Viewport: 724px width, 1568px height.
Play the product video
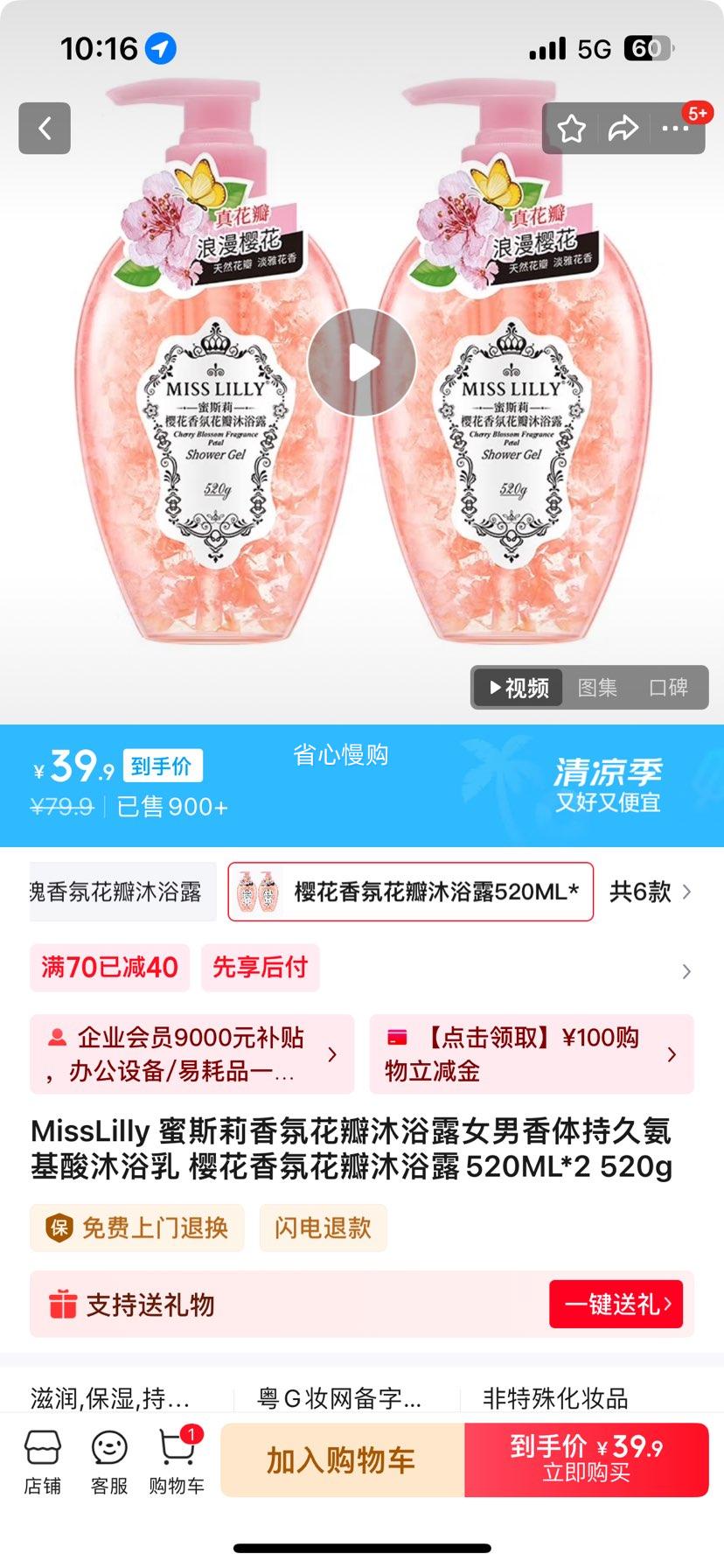pyautogui.click(x=361, y=361)
